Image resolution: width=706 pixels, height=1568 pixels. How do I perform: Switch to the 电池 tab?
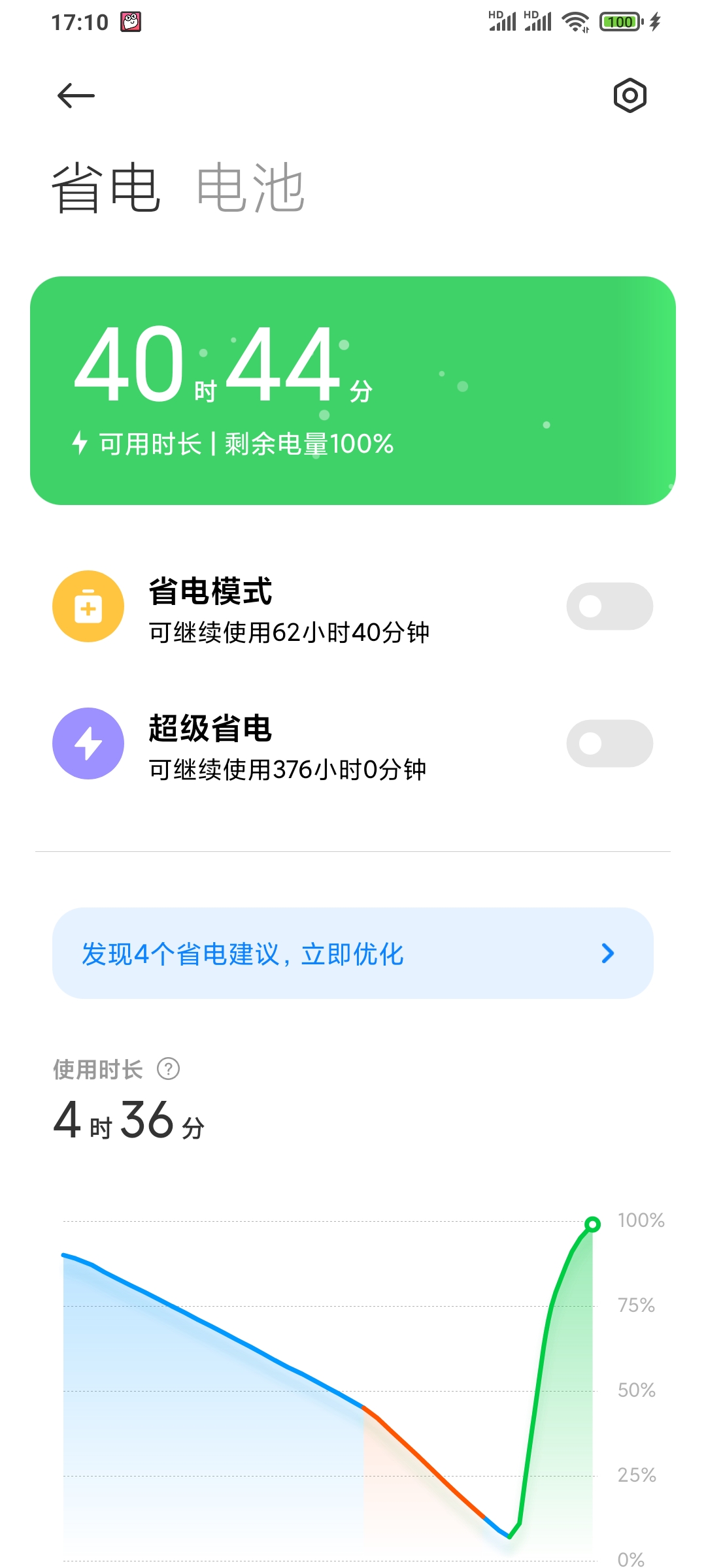pyautogui.click(x=250, y=188)
